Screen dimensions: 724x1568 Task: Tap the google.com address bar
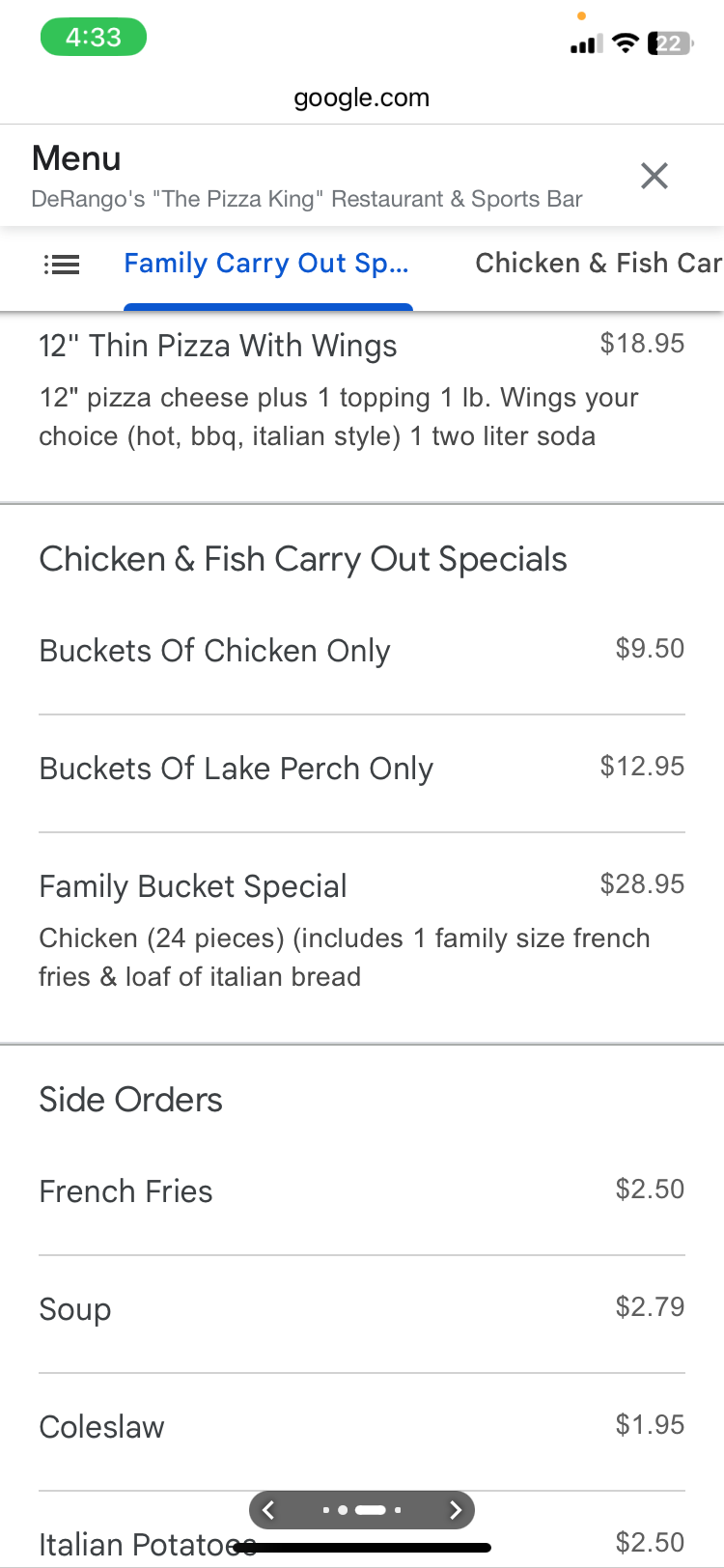362,98
